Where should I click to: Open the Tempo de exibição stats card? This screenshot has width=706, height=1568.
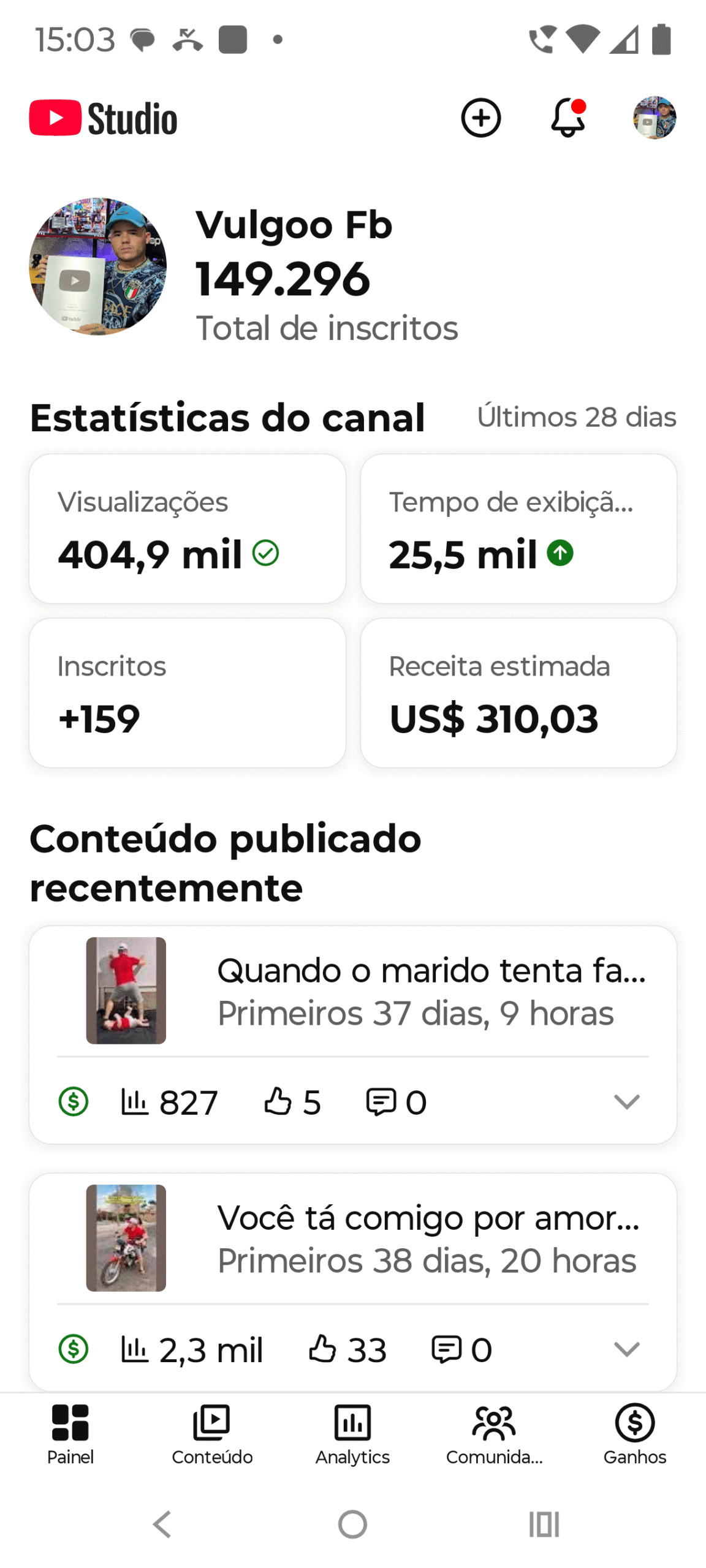518,529
